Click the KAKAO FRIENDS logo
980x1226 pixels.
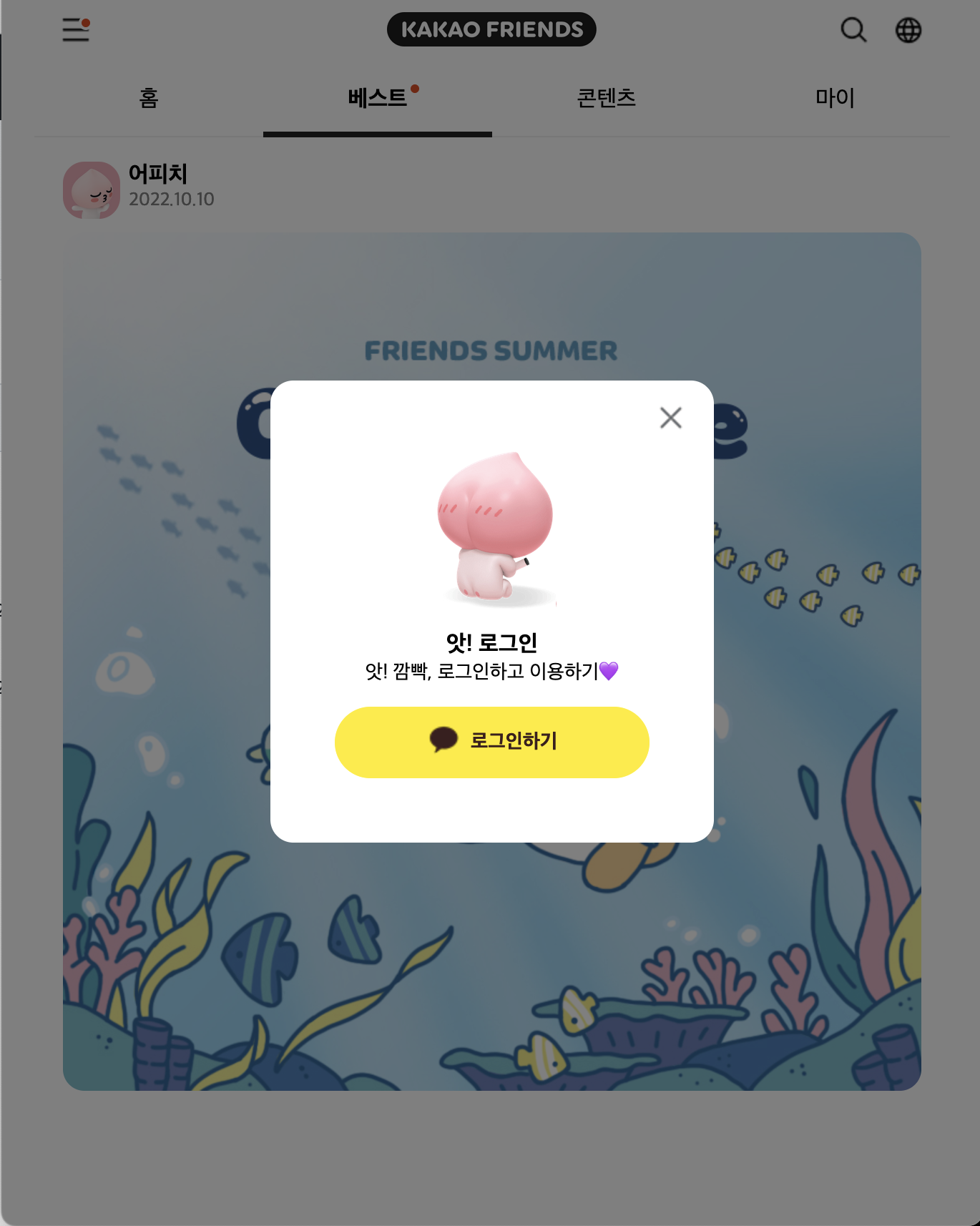491,29
